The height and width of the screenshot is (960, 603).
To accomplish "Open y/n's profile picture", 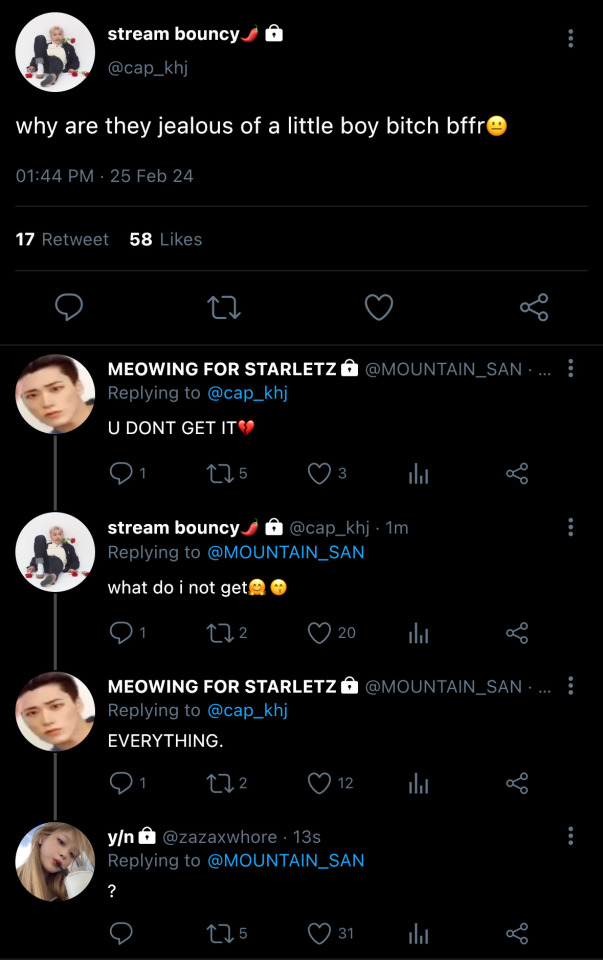I will pos(56,861).
